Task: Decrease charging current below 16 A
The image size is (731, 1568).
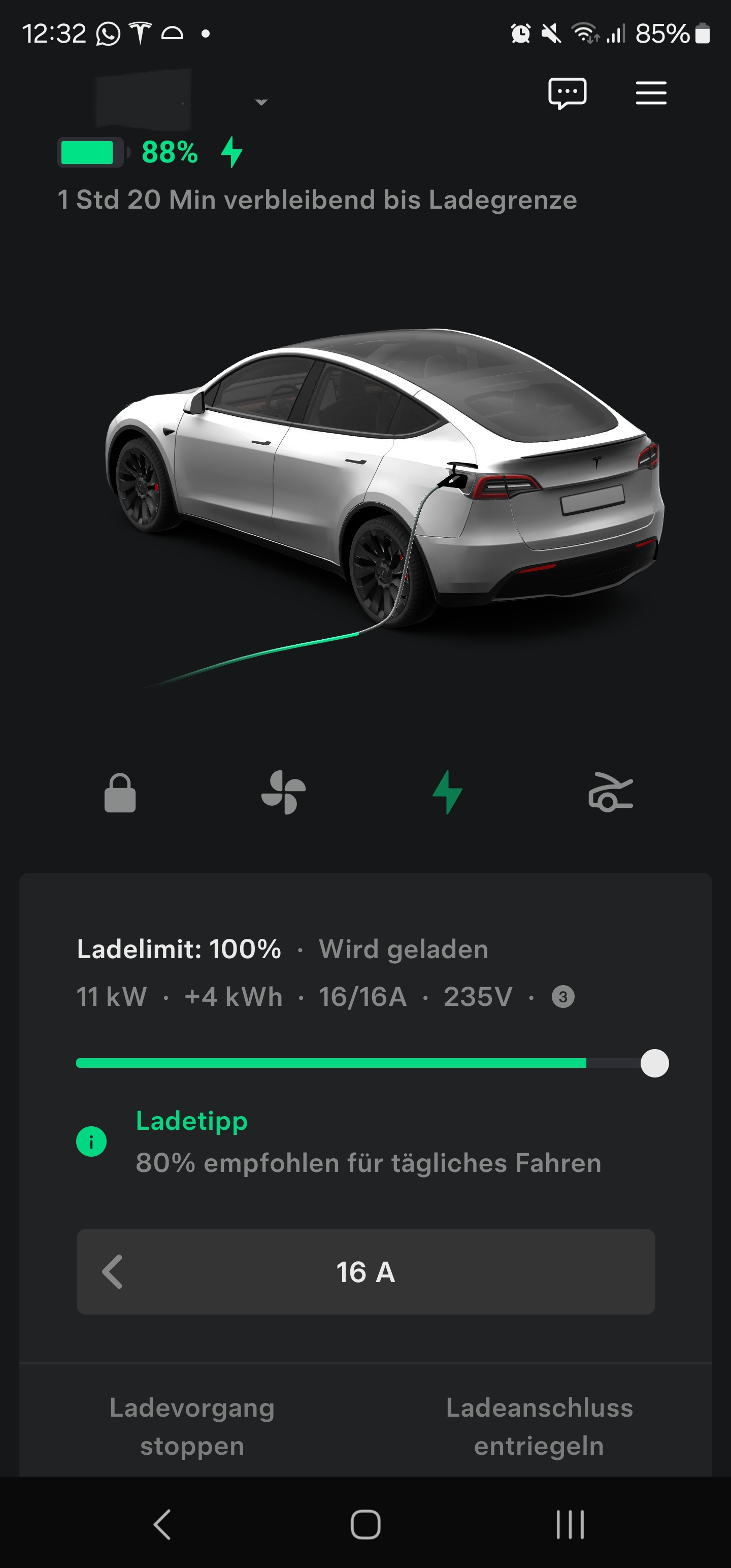Action: click(x=113, y=1271)
